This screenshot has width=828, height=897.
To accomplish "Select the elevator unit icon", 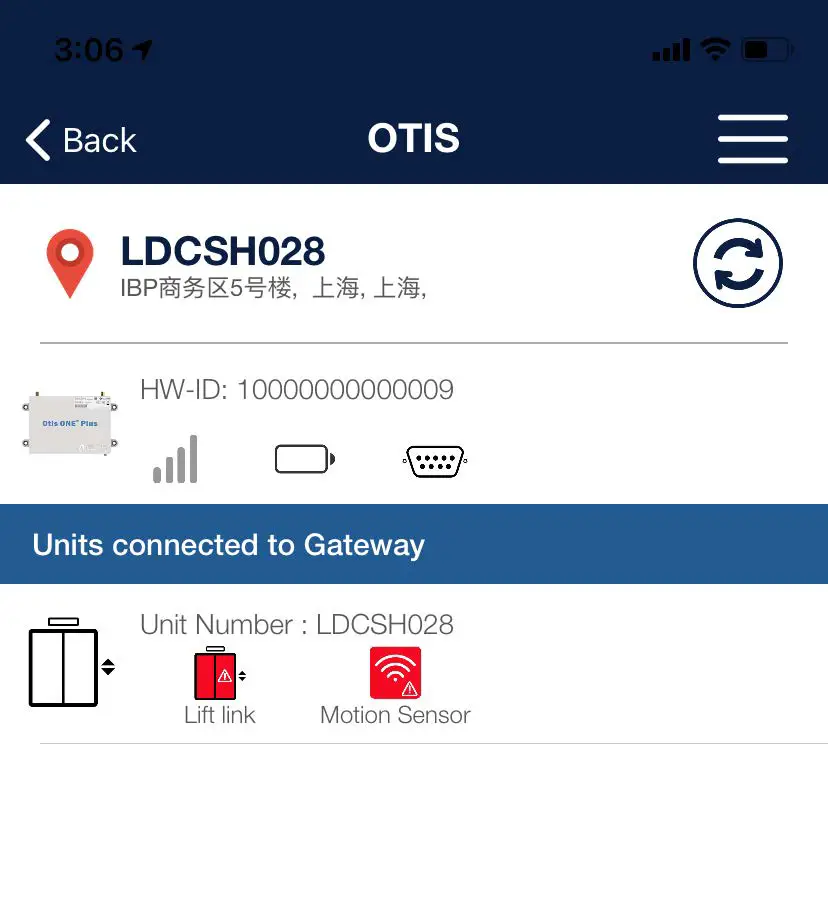I will coord(66,663).
